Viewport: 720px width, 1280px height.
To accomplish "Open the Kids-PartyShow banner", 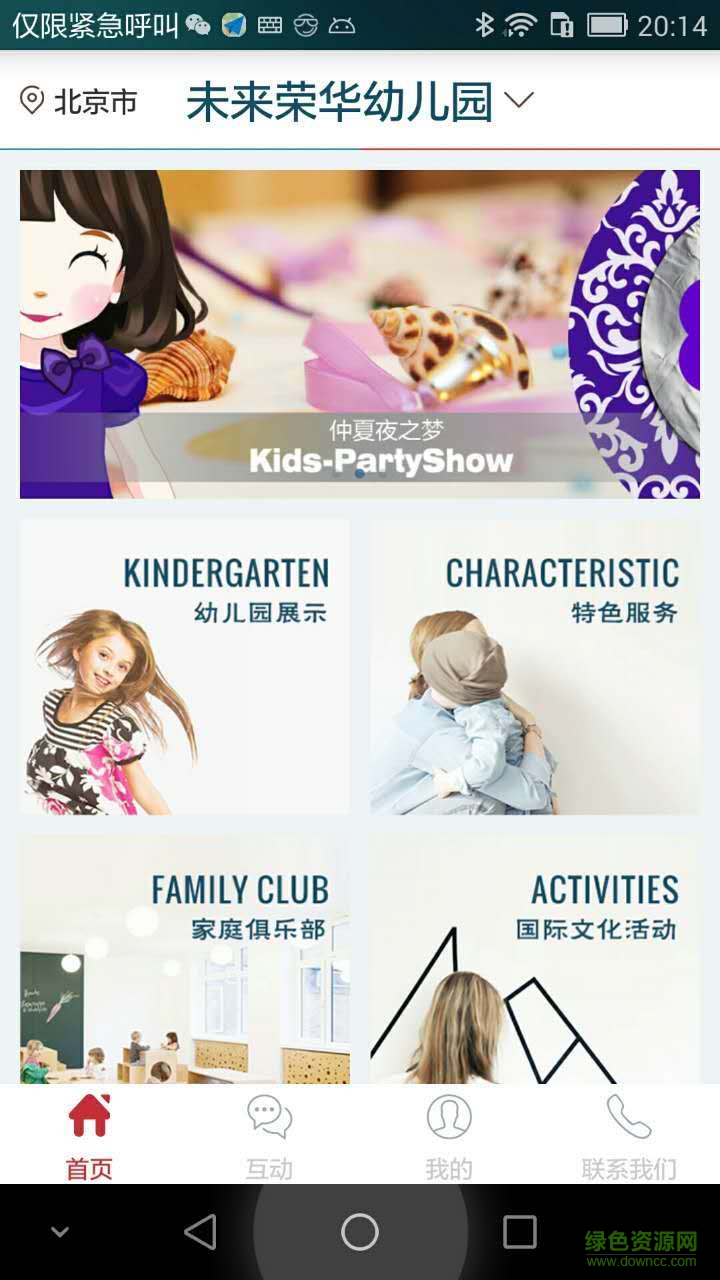I will pyautogui.click(x=360, y=334).
